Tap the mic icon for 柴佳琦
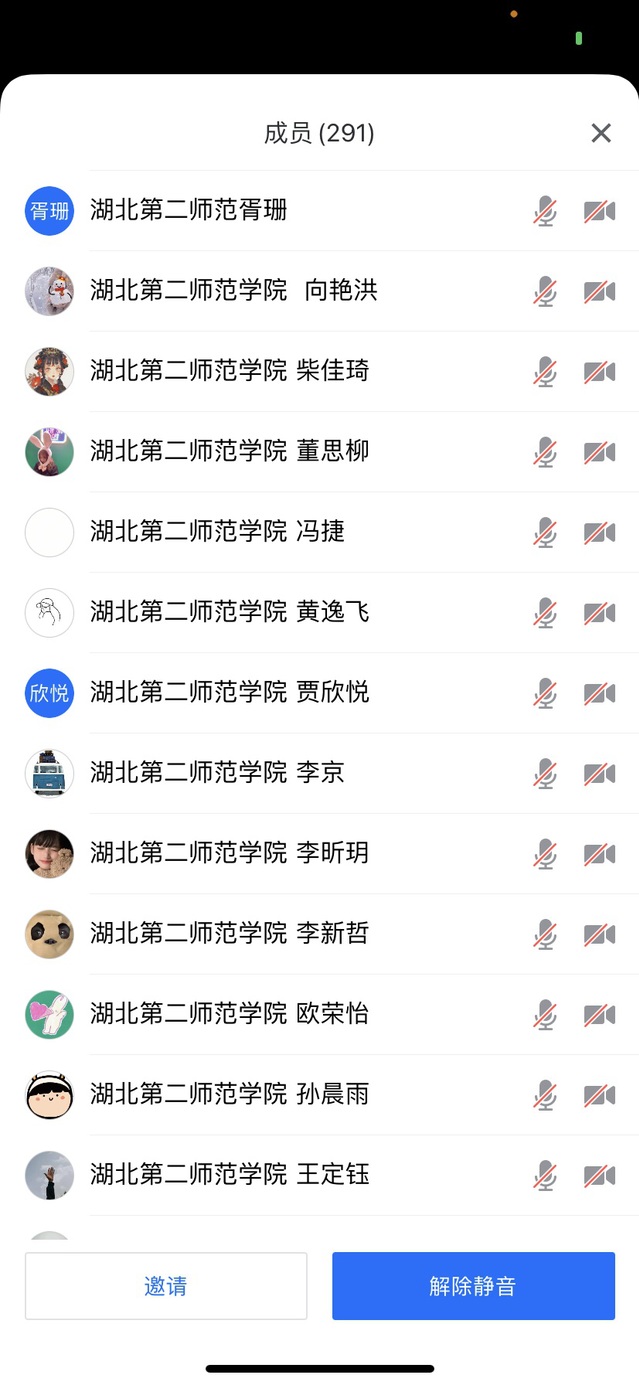This screenshot has width=639, height=1385. coord(545,371)
